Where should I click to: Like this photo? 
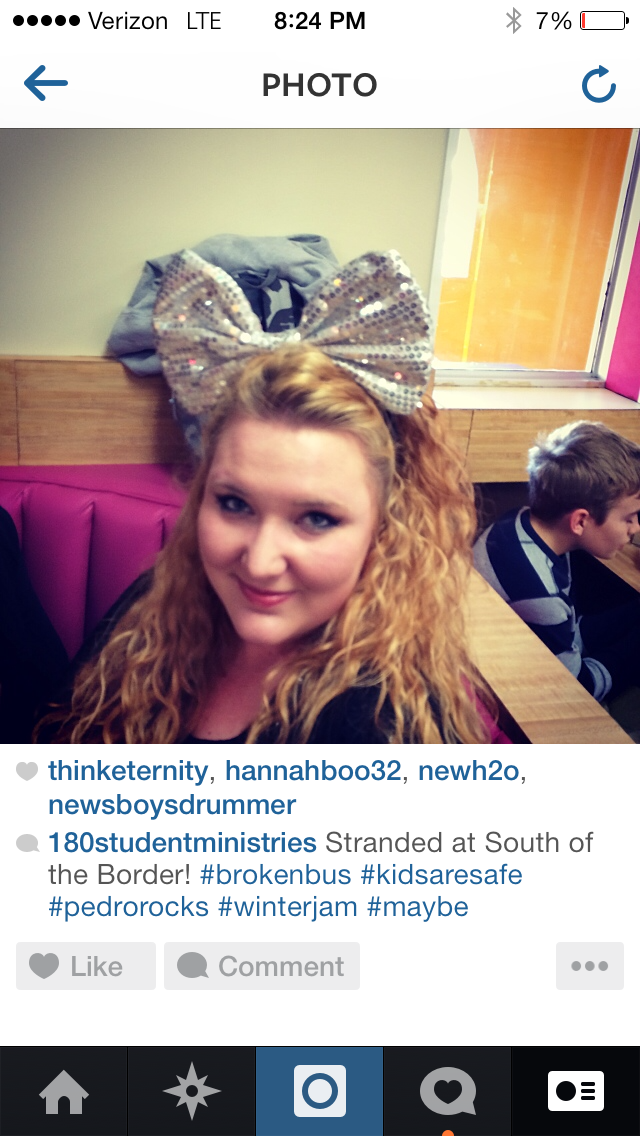86,966
